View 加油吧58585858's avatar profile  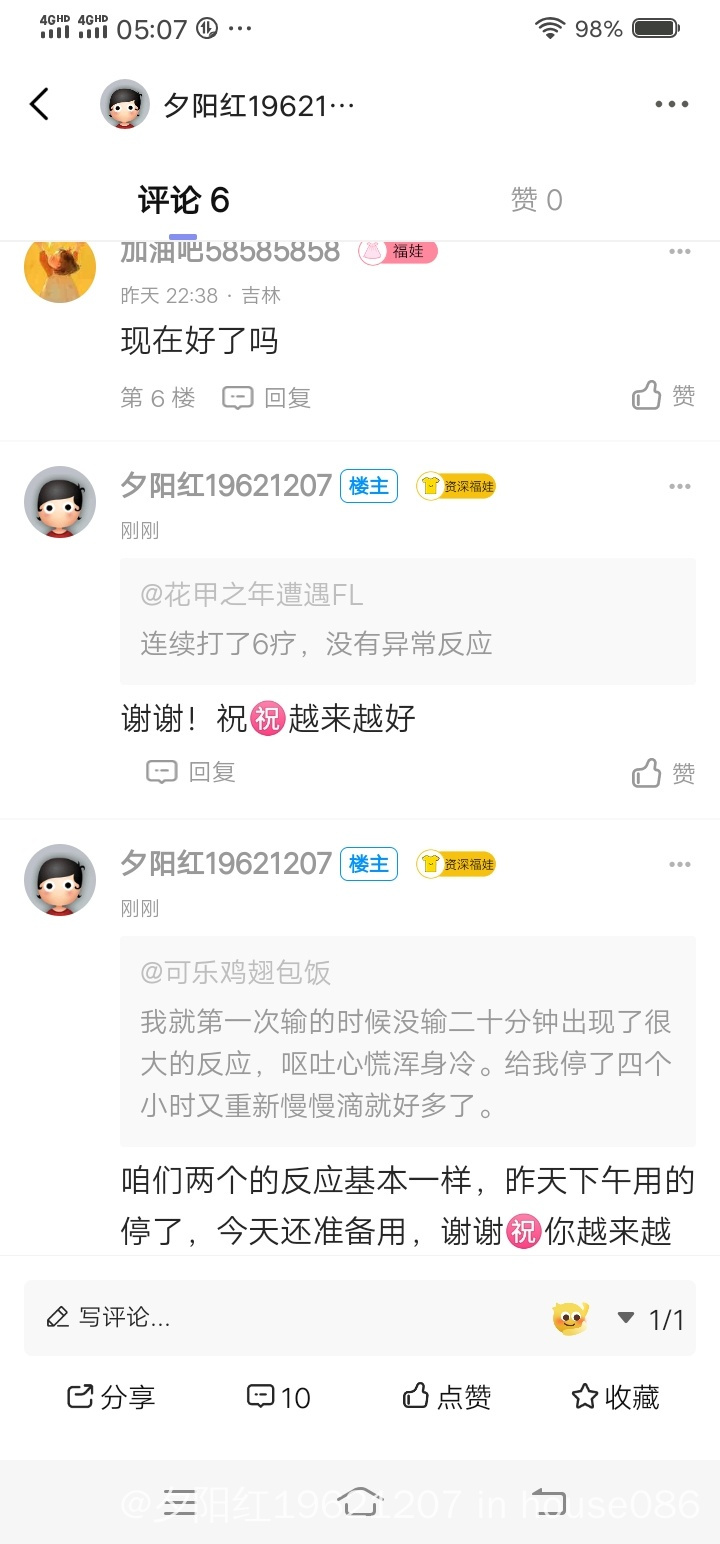pyautogui.click(x=60, y=267)
